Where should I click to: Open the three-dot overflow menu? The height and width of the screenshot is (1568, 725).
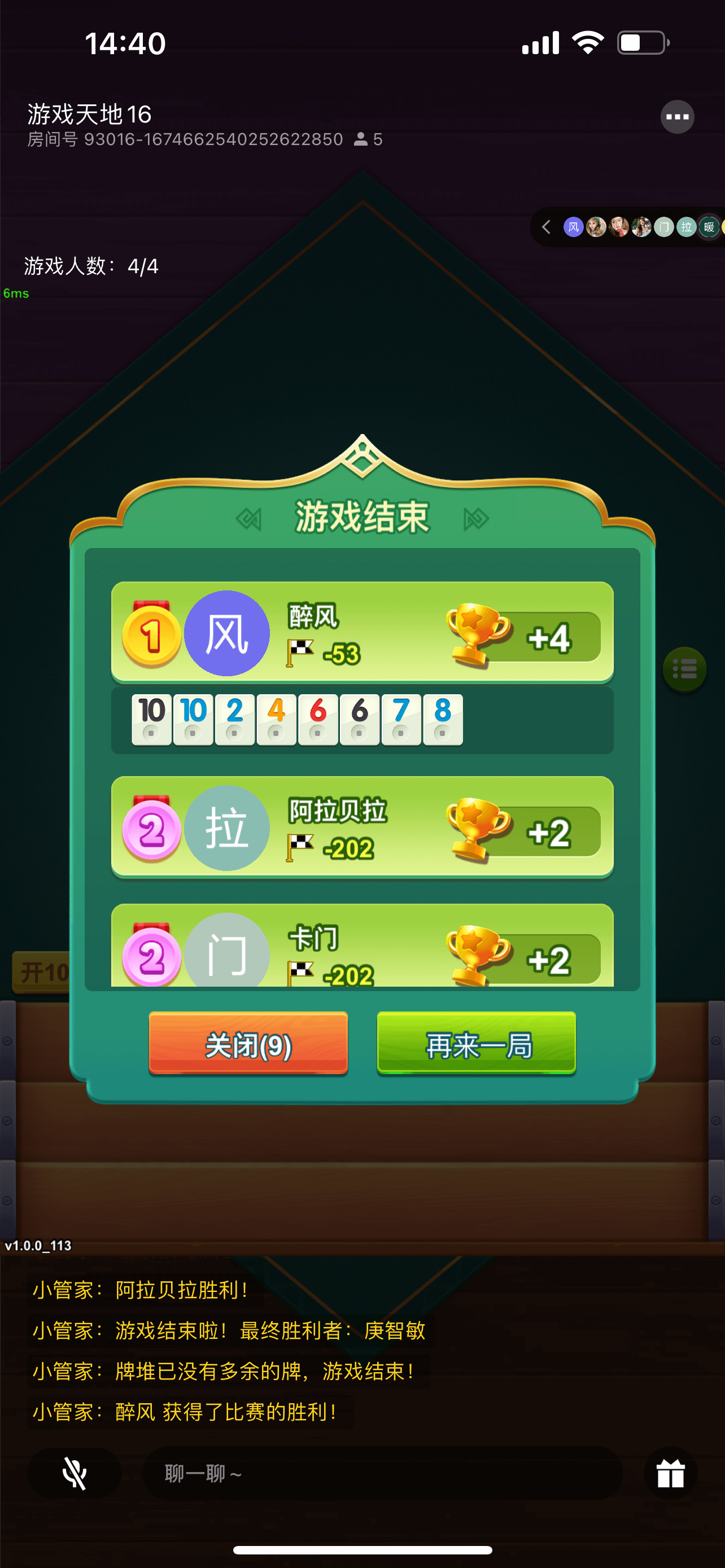pyautogui.click(x=677, y=117)
